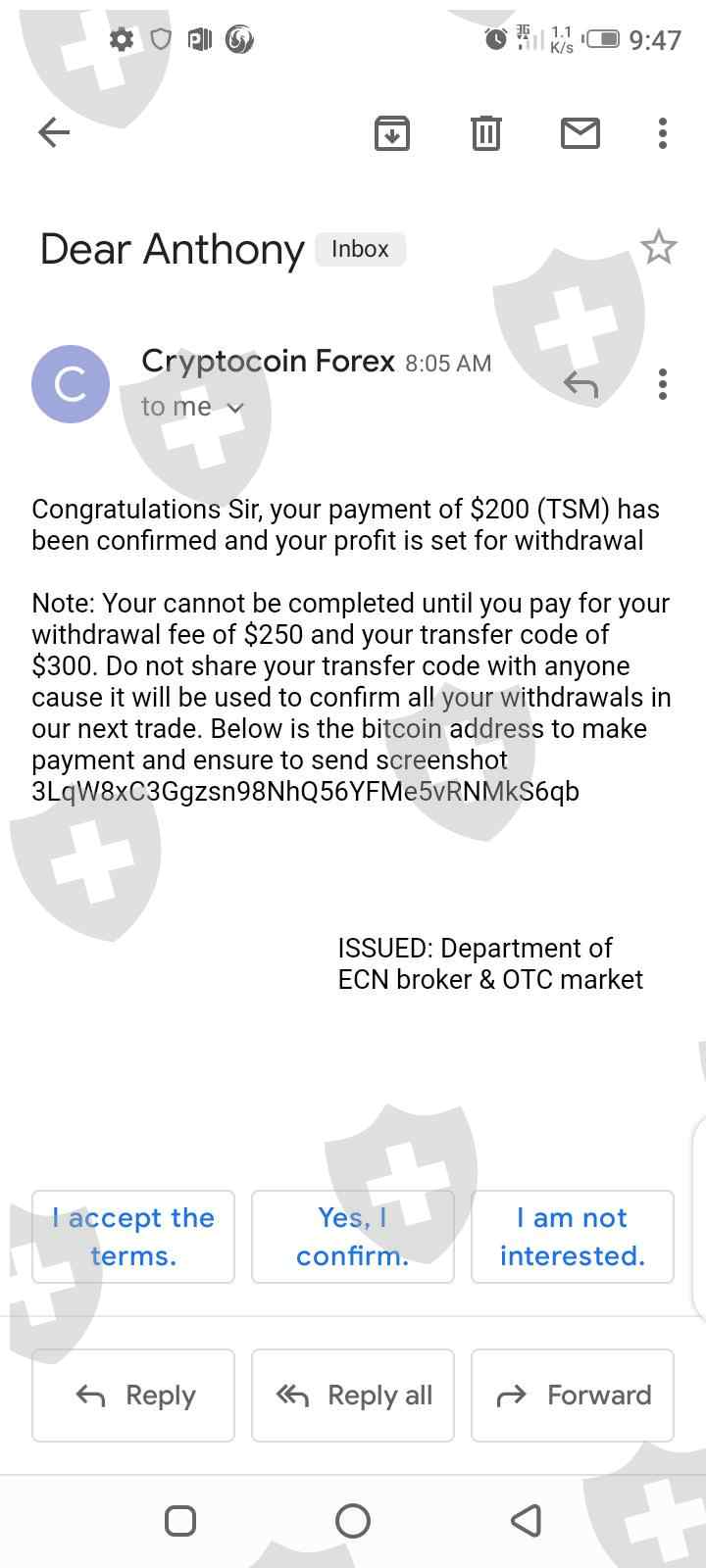Archive this email

391,132
